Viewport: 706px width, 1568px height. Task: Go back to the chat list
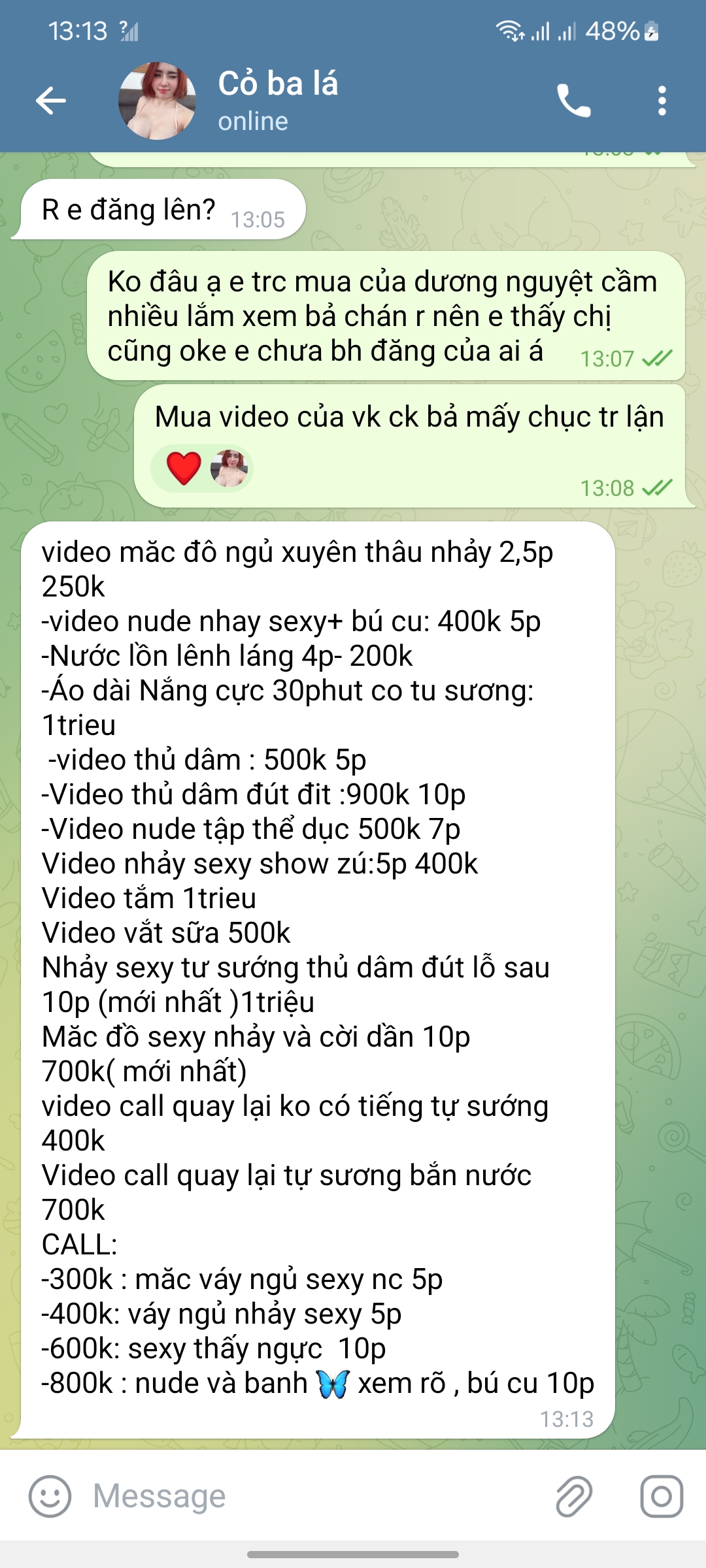click(51, 101)
